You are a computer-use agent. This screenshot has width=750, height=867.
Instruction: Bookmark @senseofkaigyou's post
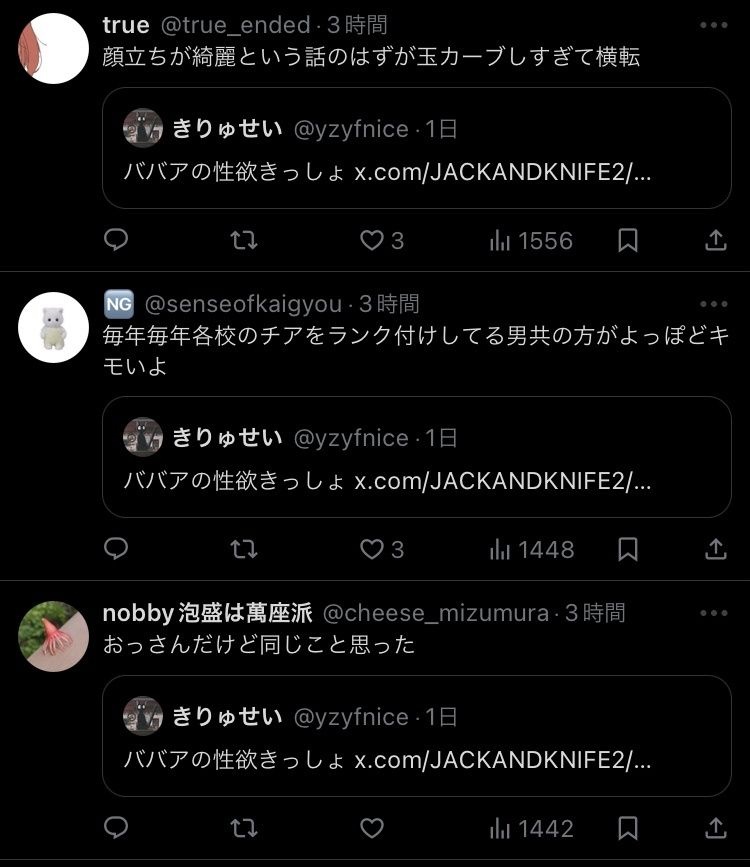tap(627, 549)
